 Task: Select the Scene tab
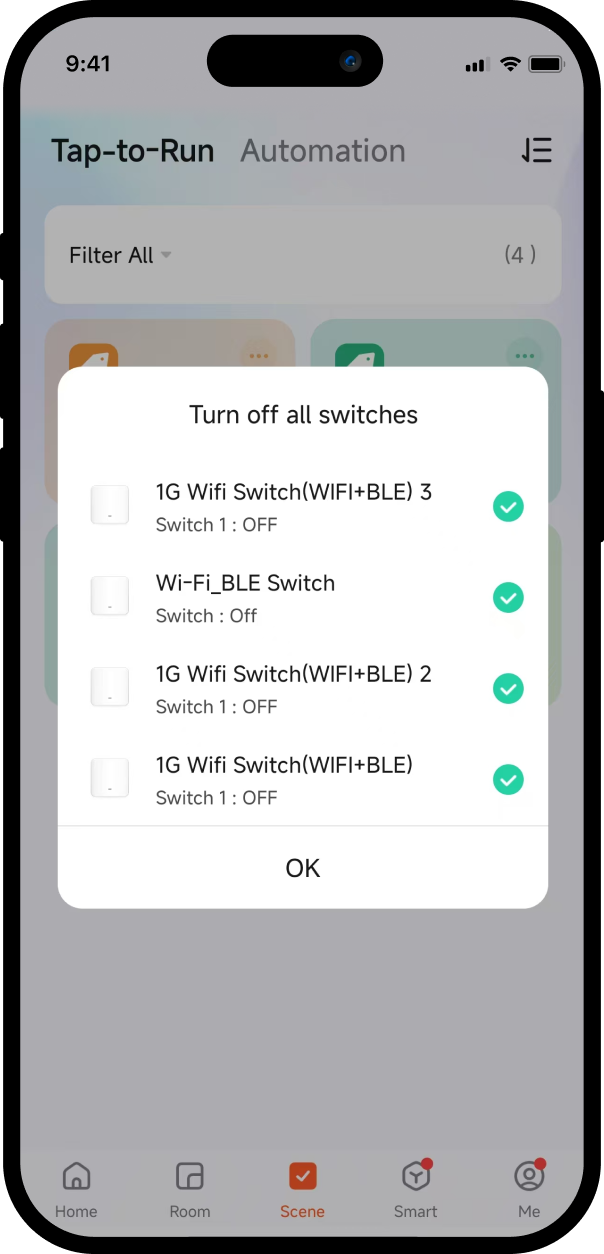point(302,1189)
